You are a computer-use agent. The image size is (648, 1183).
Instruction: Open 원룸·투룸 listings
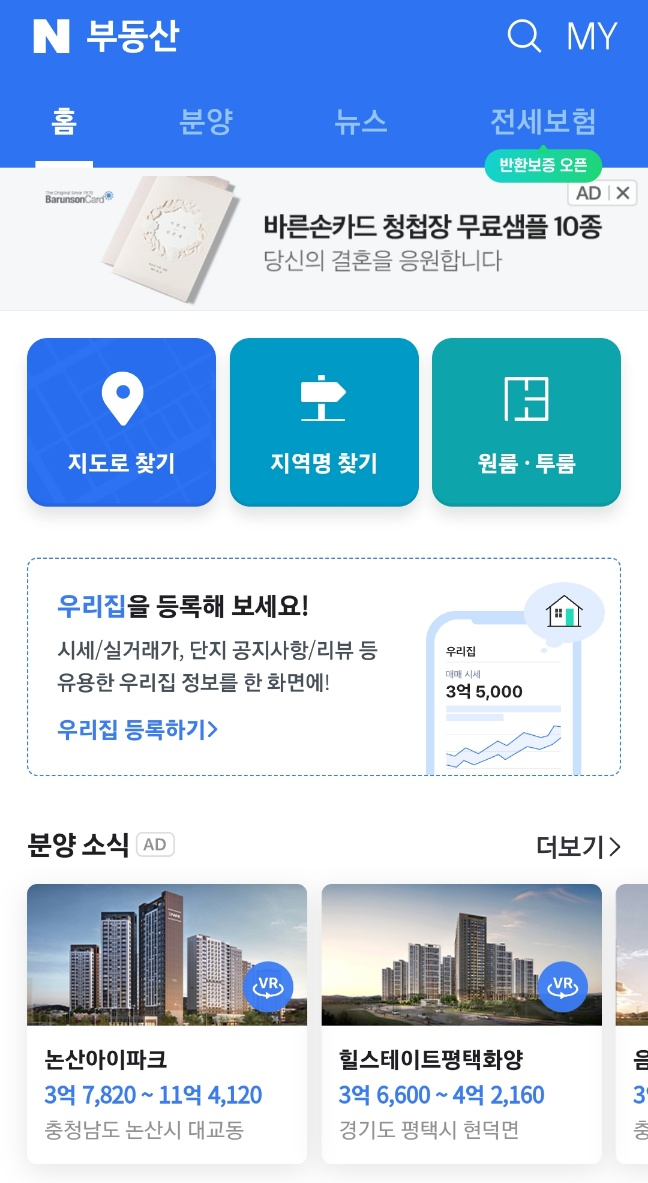coord(526,421)
